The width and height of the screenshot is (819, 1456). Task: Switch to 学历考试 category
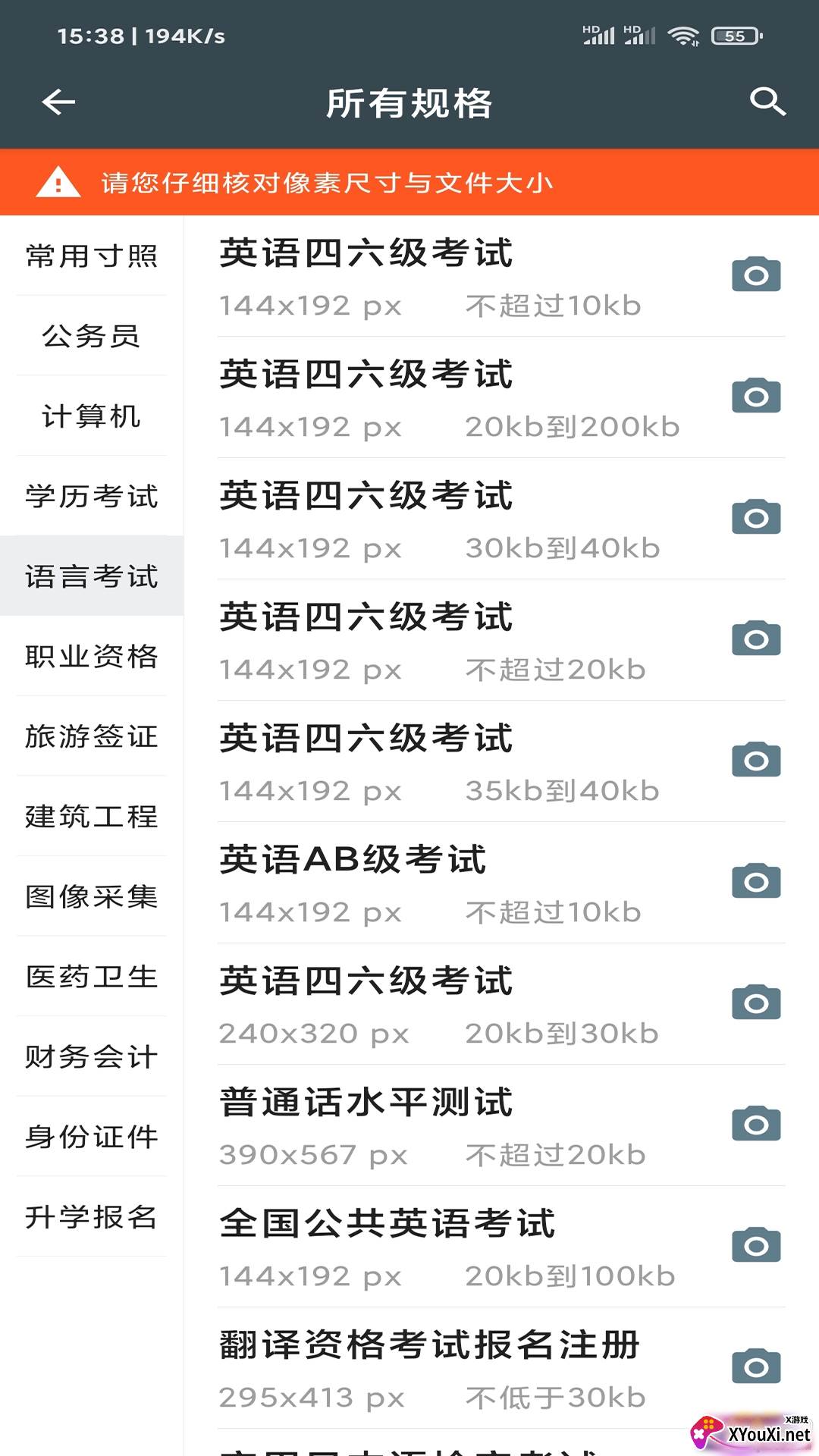[92, 496]
